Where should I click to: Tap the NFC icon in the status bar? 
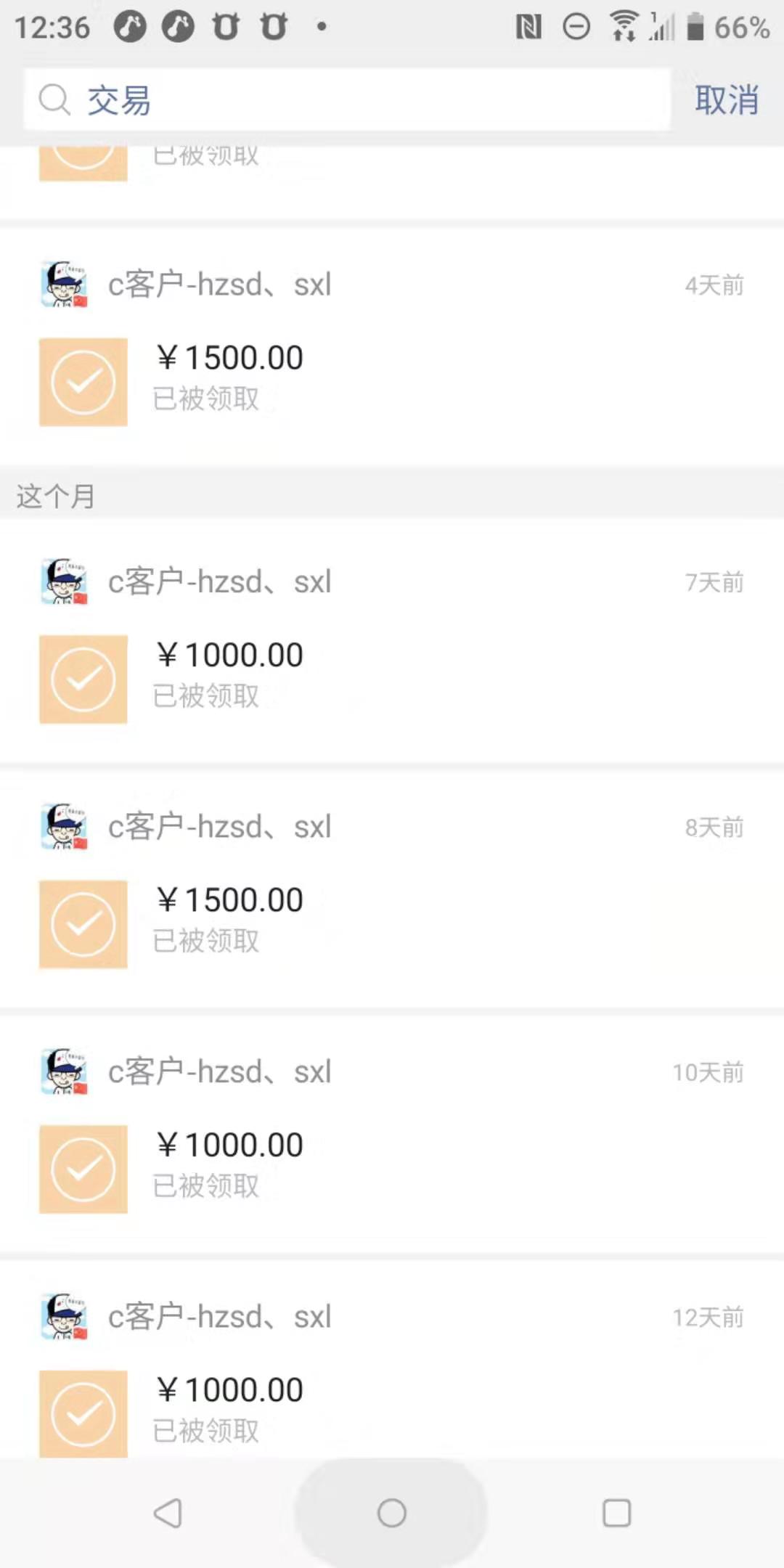coord(531,26)
